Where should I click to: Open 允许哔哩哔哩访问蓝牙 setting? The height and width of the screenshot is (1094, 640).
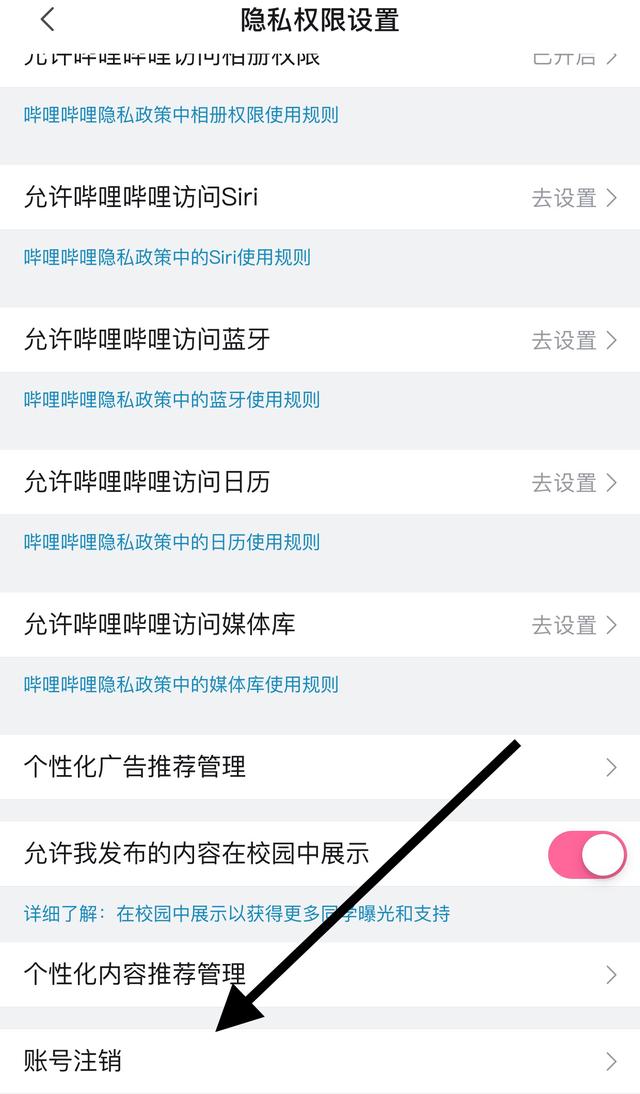pyautogui.click(x=320, y=340)
